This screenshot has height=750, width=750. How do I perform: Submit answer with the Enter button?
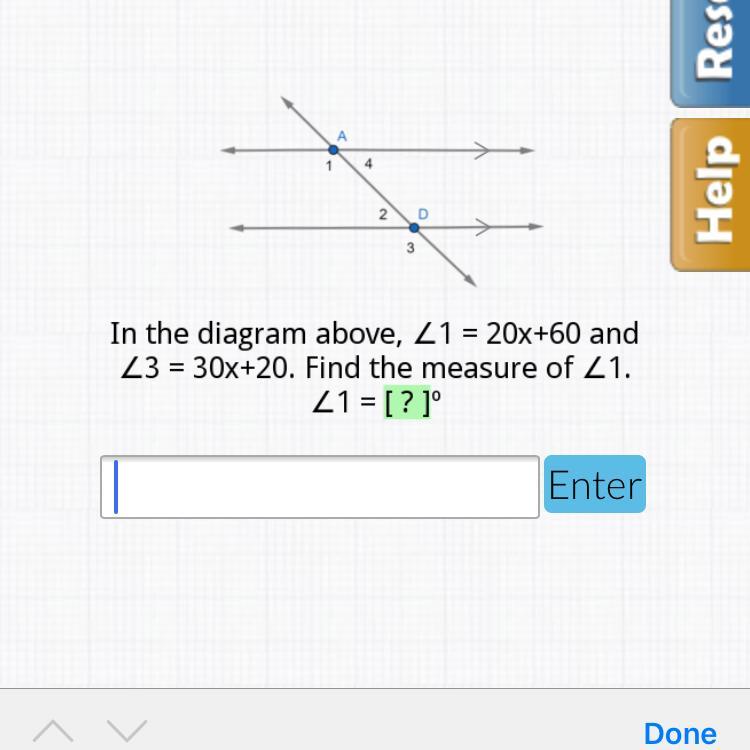pyautogui.click(x=595, y=485)
